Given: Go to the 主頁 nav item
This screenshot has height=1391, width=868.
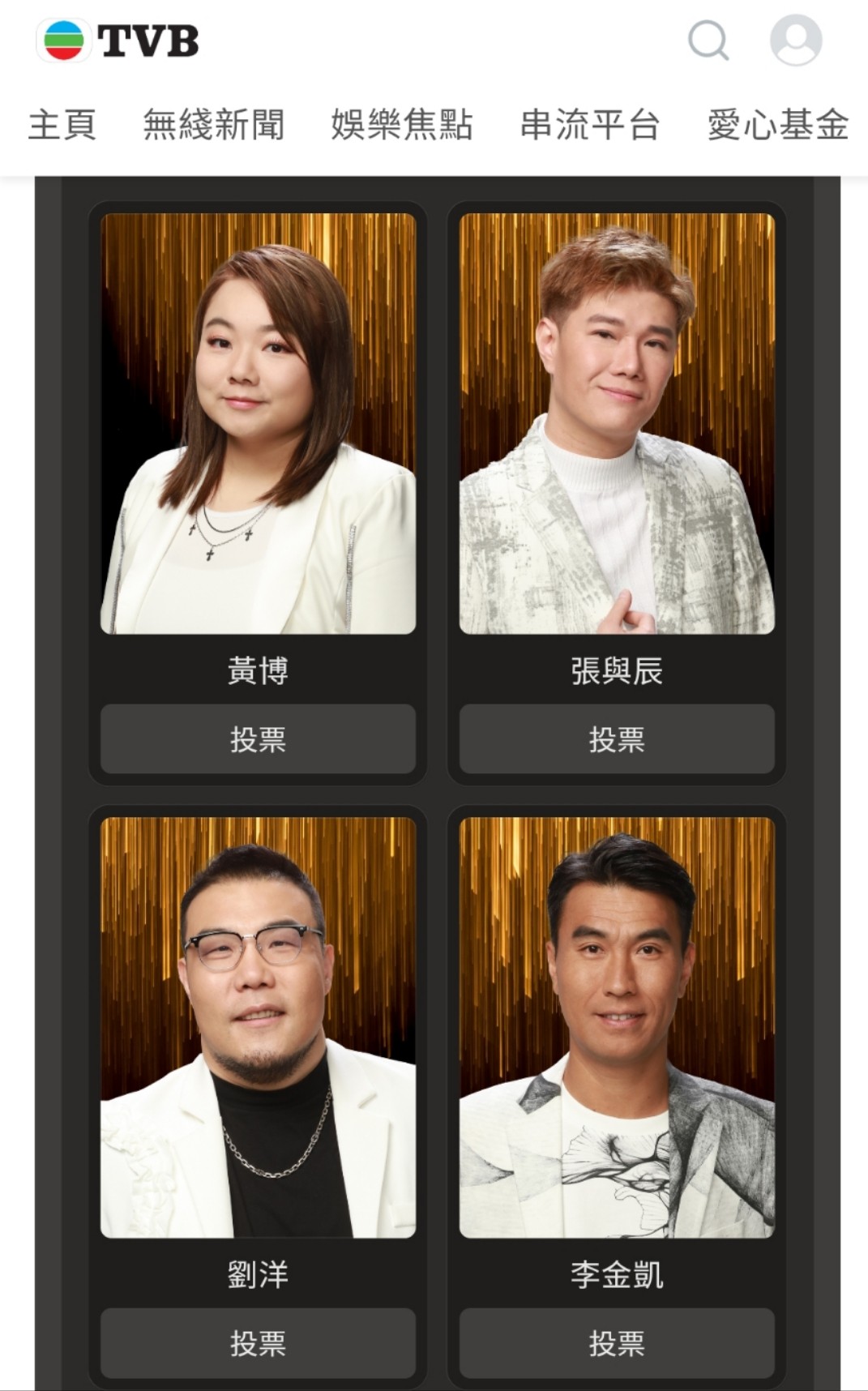Looking at the screenshot, I should tap(62, 125).
